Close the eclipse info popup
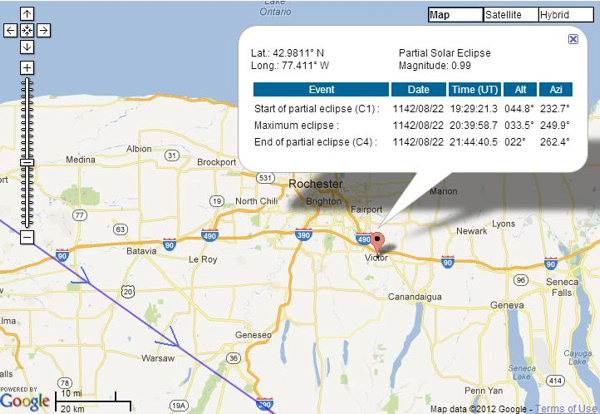Image resolution: width=600 pixels, height=414 pixels. [x=573, y=38]
